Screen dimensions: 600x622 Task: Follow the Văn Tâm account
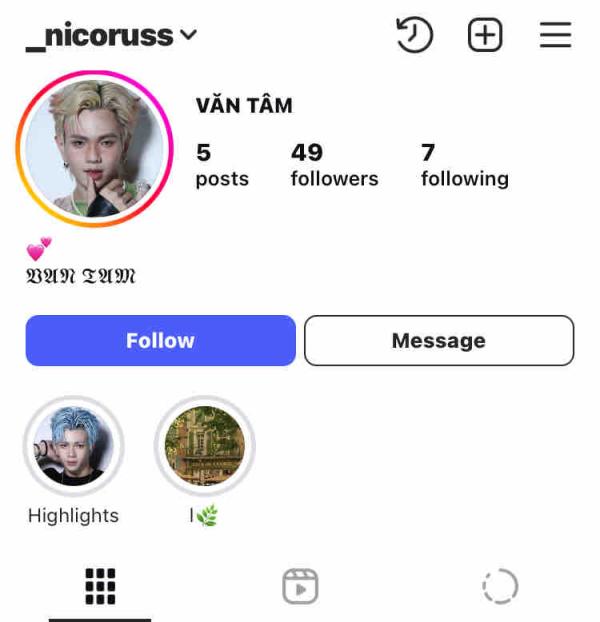(x=160, y=341)
